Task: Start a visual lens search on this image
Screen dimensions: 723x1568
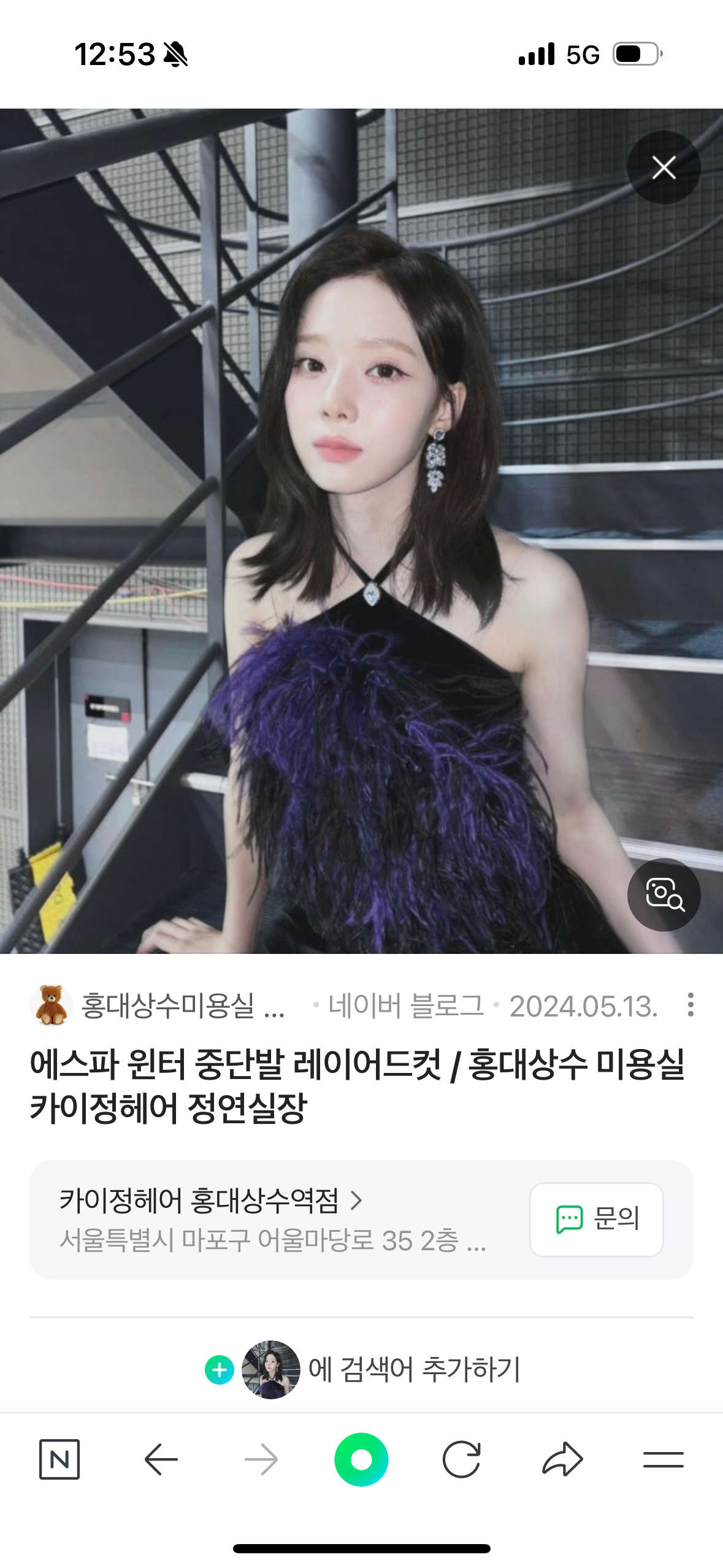Action: coord(664,894)
